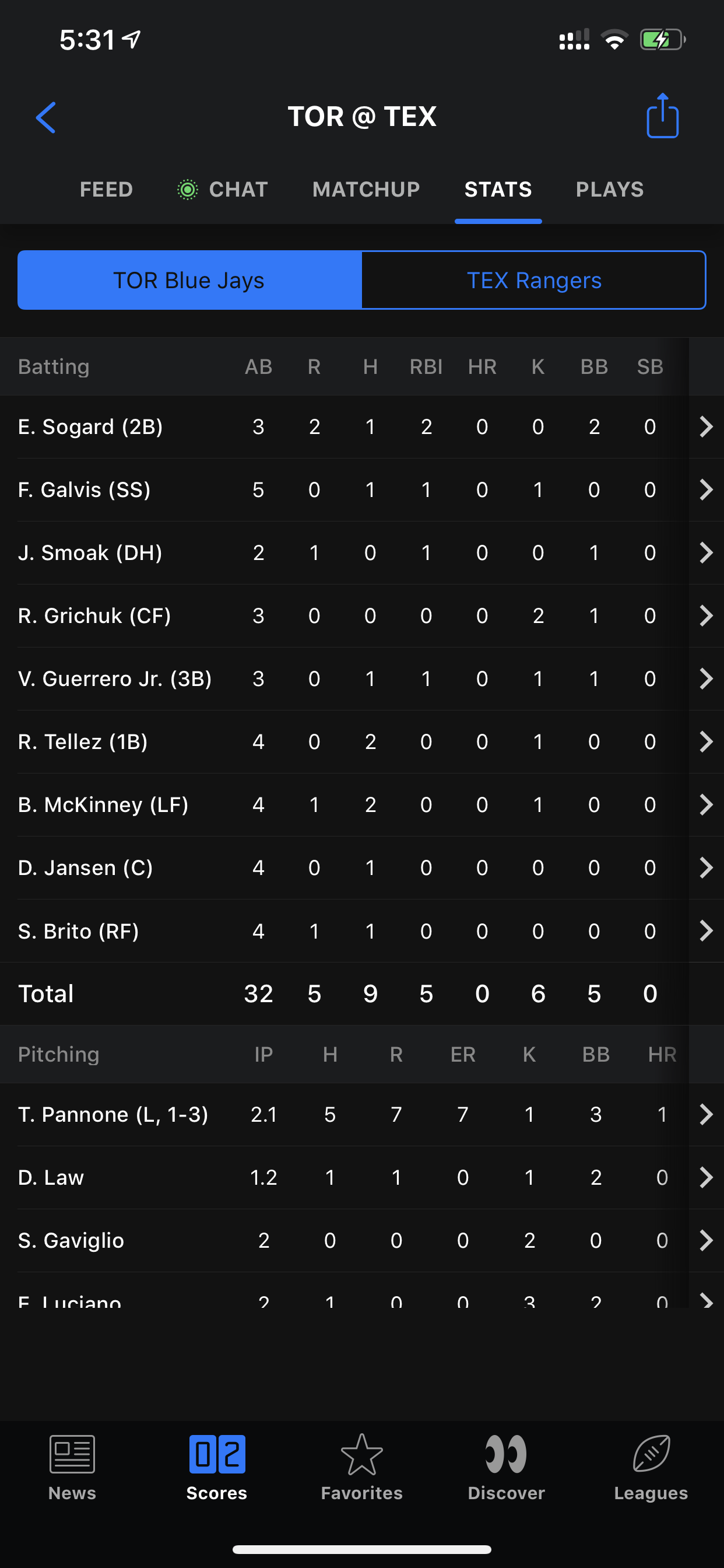This screenshot has height=1568, width=724.
Task: Select TOR Blue Jays team stats
Action: (189, 280)
